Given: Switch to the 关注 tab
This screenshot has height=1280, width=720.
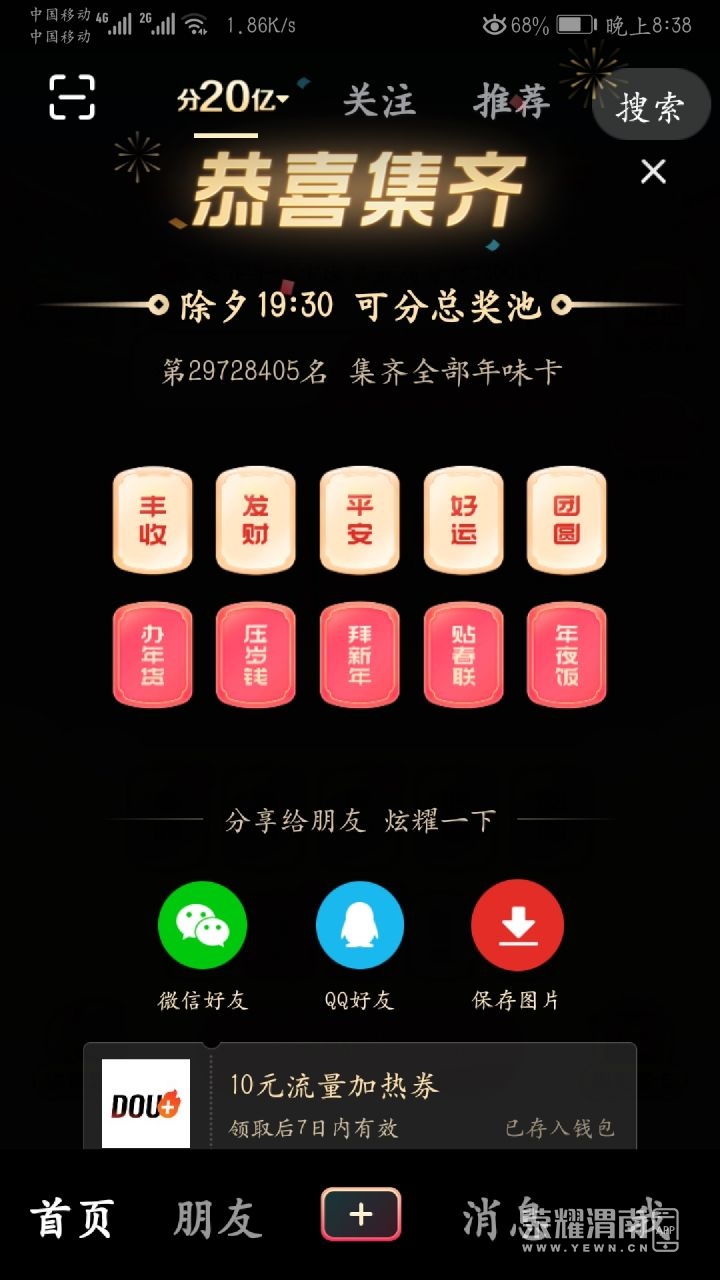Looking at the screenshot, I should (378, 101).
